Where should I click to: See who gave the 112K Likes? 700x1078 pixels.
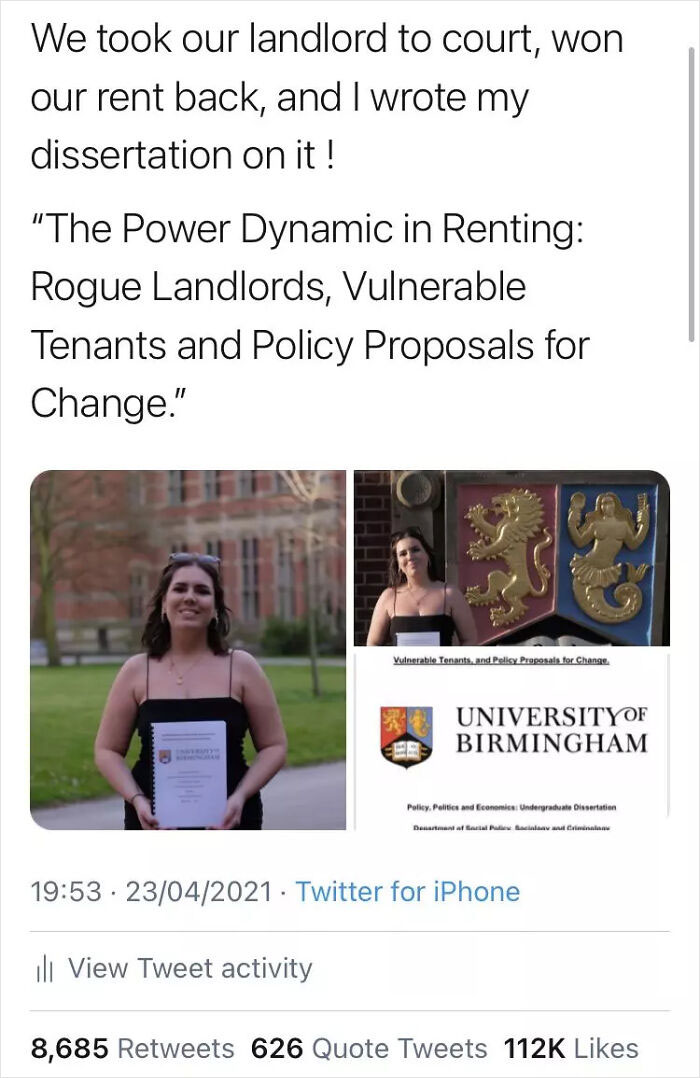click(x=571, y=1048)
